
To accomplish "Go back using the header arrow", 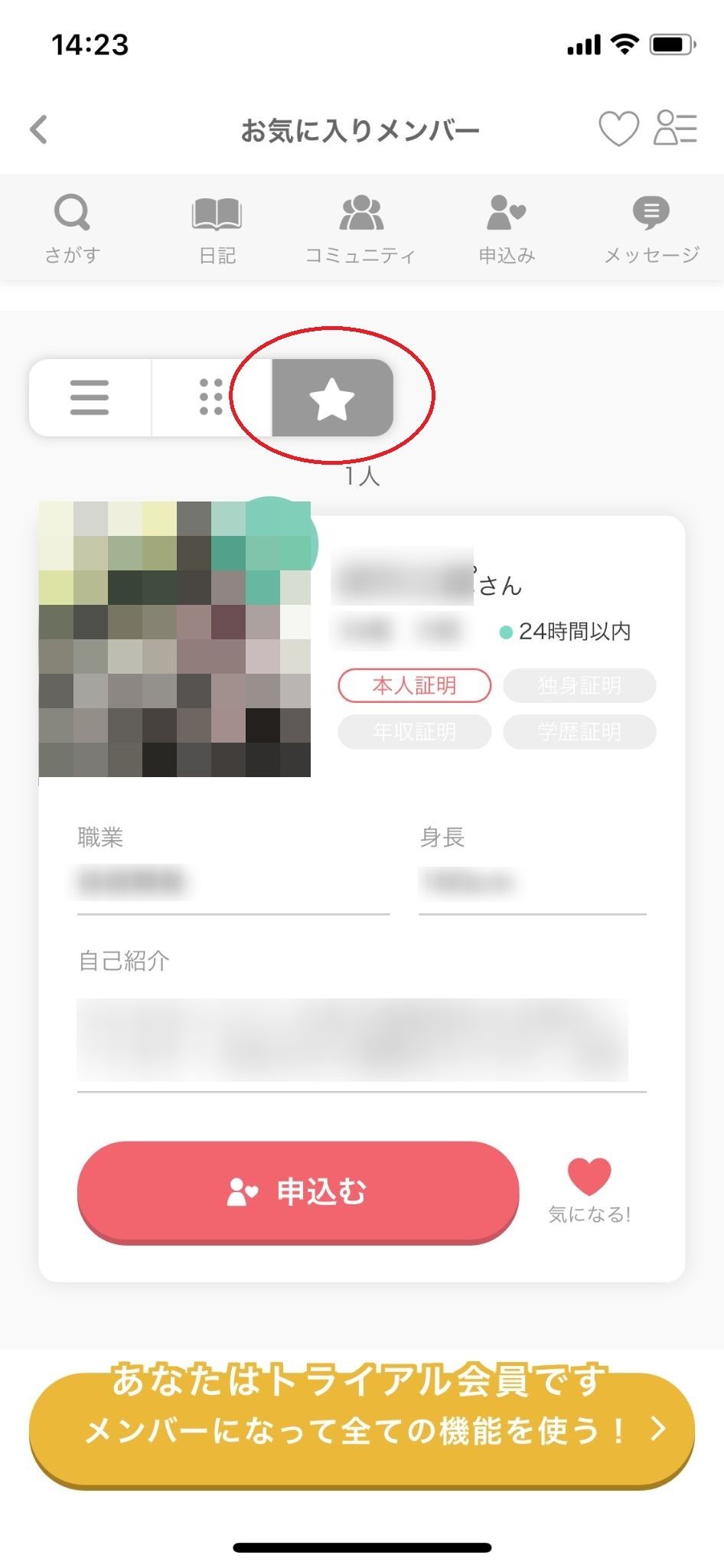I will coord(40,129).
